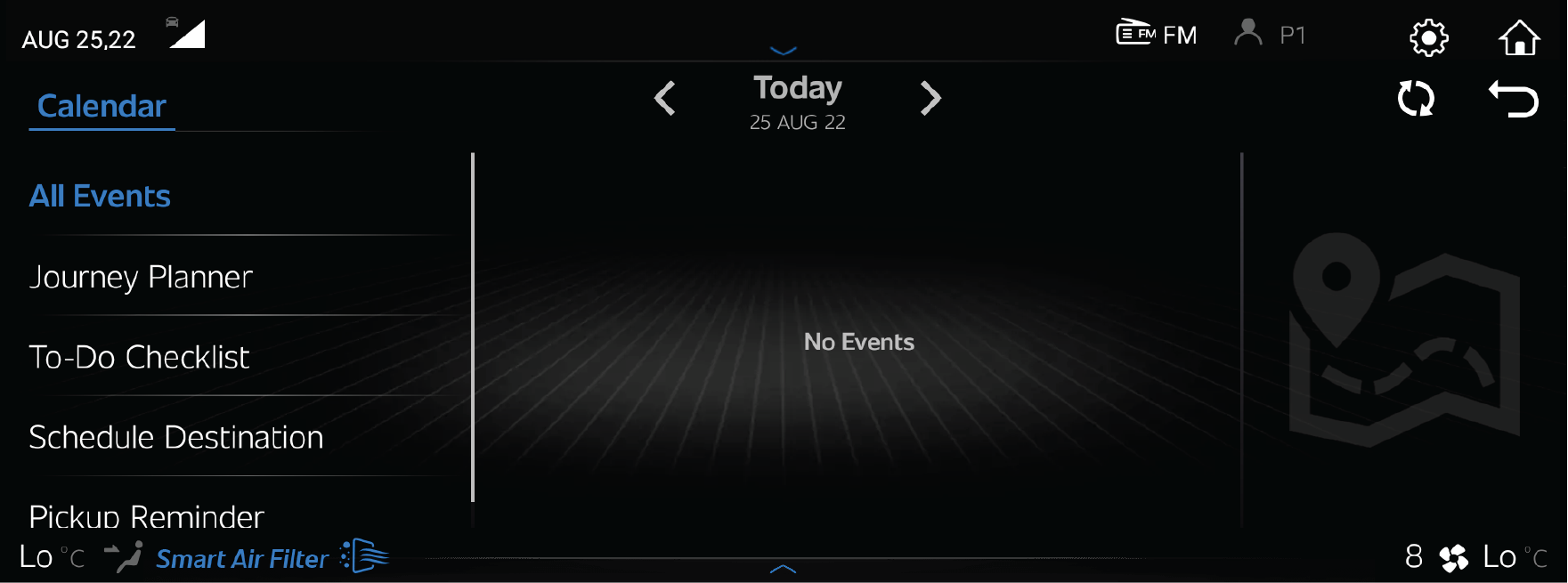Screen dimensions: 1568x583
Task: Open To-Do Checklist
Action: pos(139,357)
